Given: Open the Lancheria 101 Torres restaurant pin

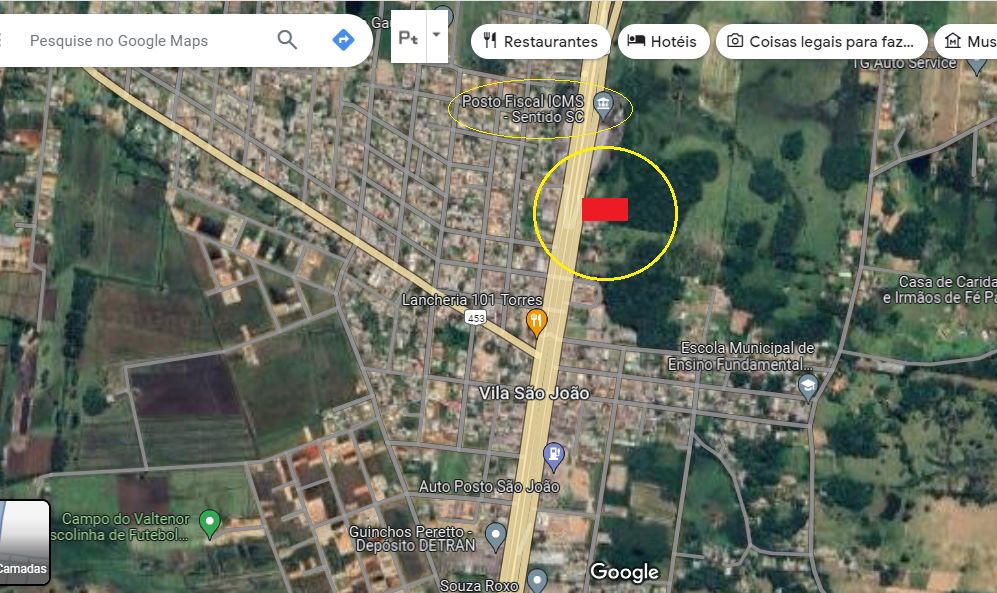Looking at the screenshot, I should [x=537, y=321].
